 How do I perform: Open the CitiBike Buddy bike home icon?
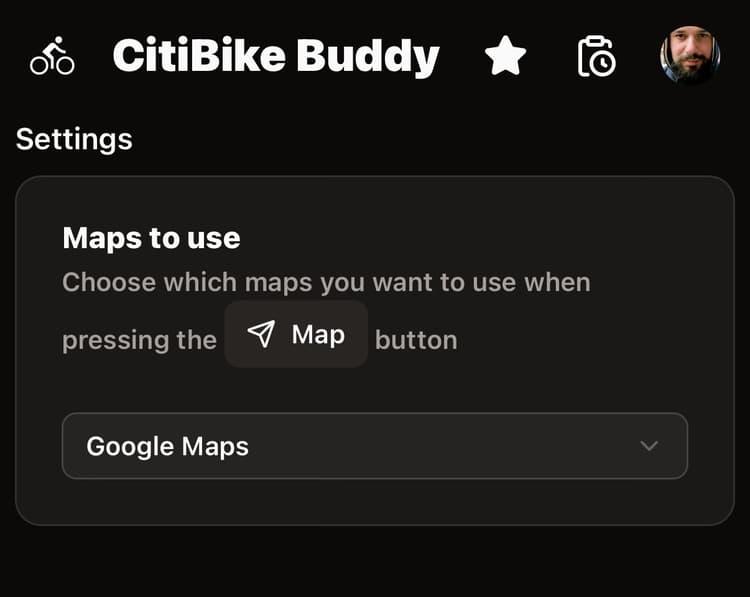click(52, 57)
